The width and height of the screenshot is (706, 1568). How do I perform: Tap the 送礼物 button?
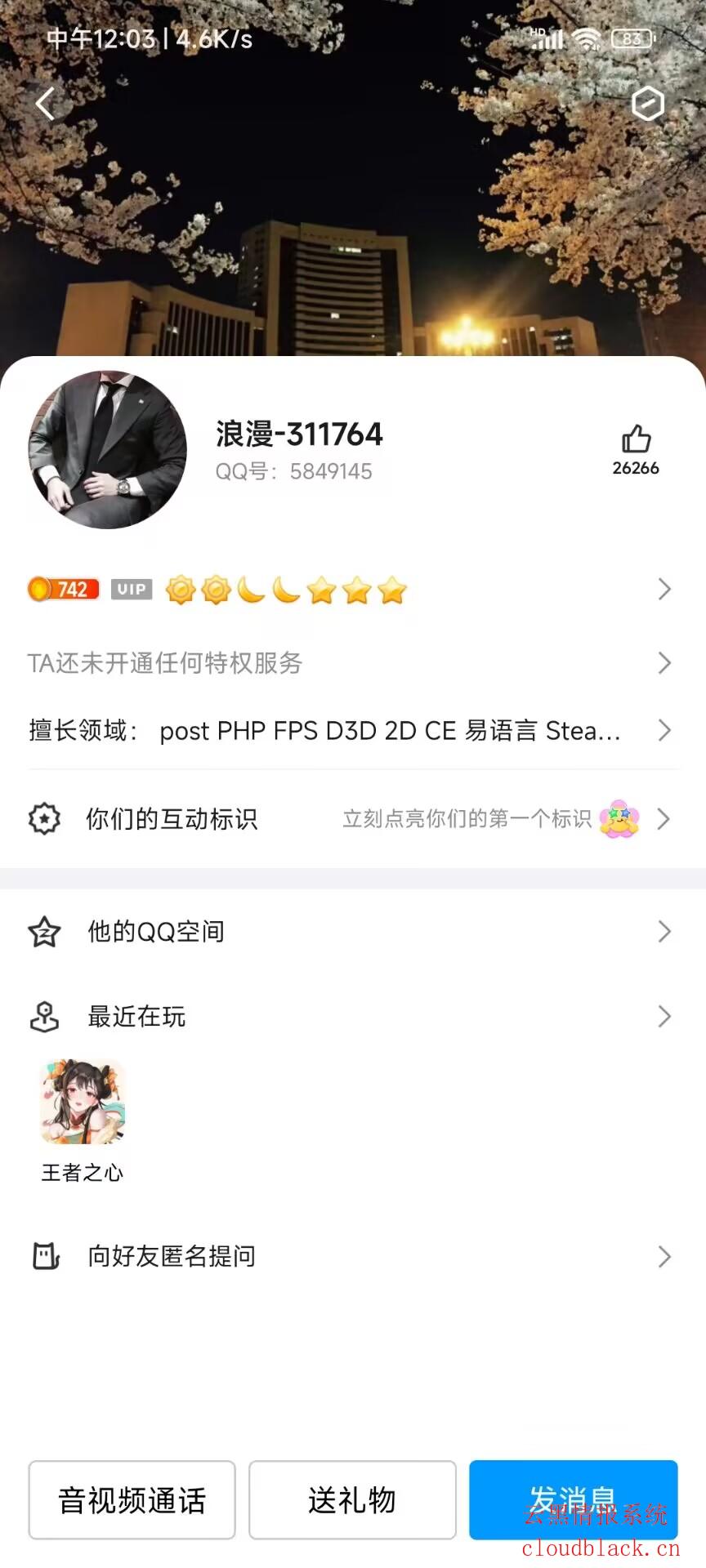pos(352,1499)
